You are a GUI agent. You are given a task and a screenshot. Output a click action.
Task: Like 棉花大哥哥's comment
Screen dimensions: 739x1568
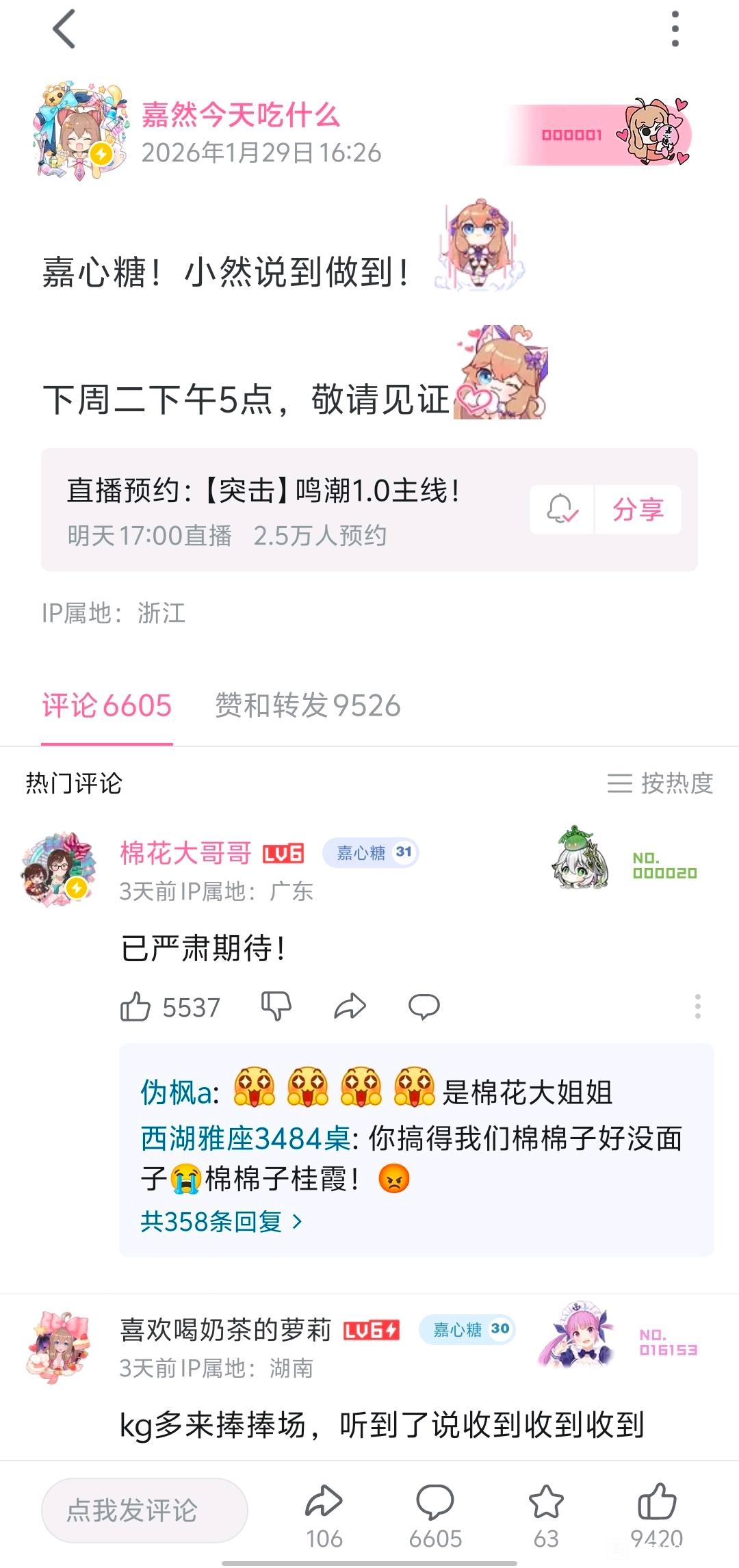pyautogui.click(x=135, y=1007)
